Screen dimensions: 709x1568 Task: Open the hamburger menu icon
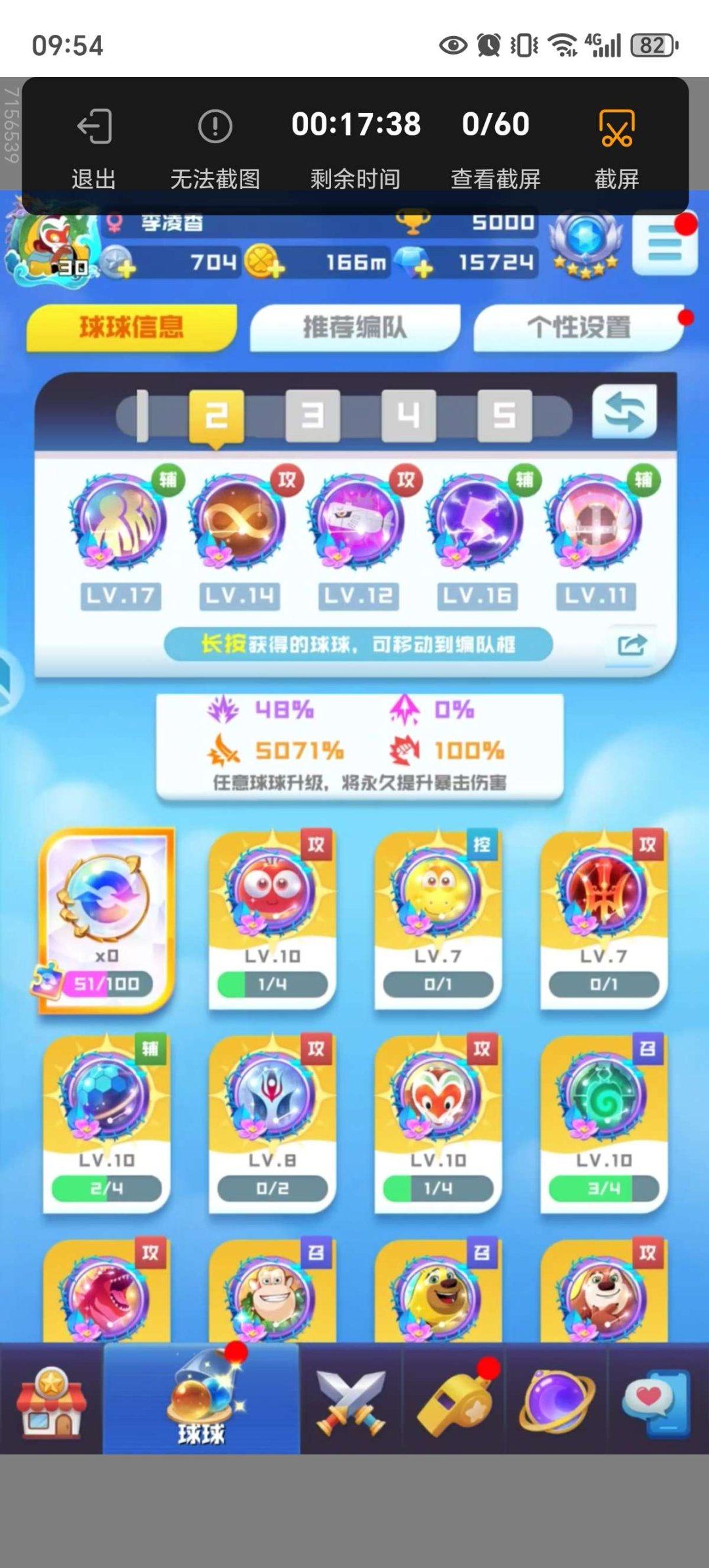point(664,246)
